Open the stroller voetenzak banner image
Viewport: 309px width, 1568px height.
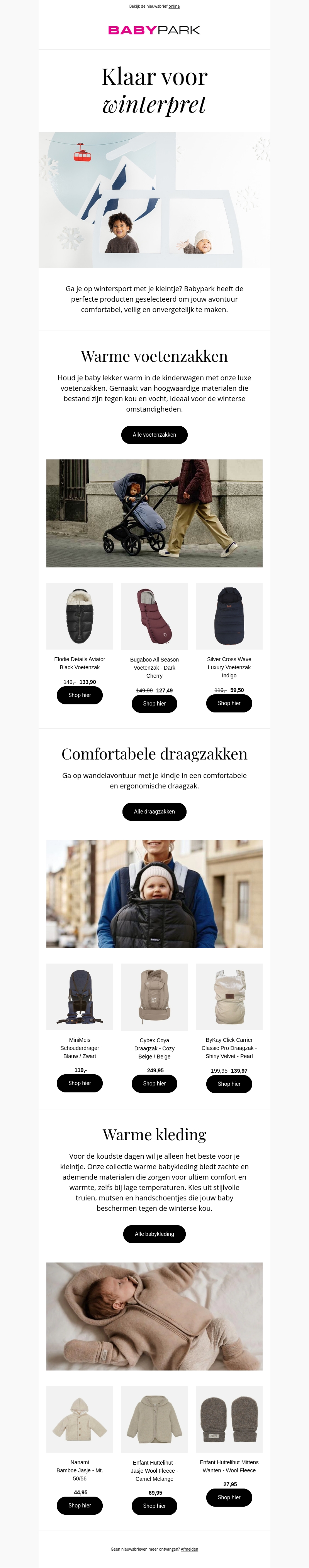(x=154, y=513)
